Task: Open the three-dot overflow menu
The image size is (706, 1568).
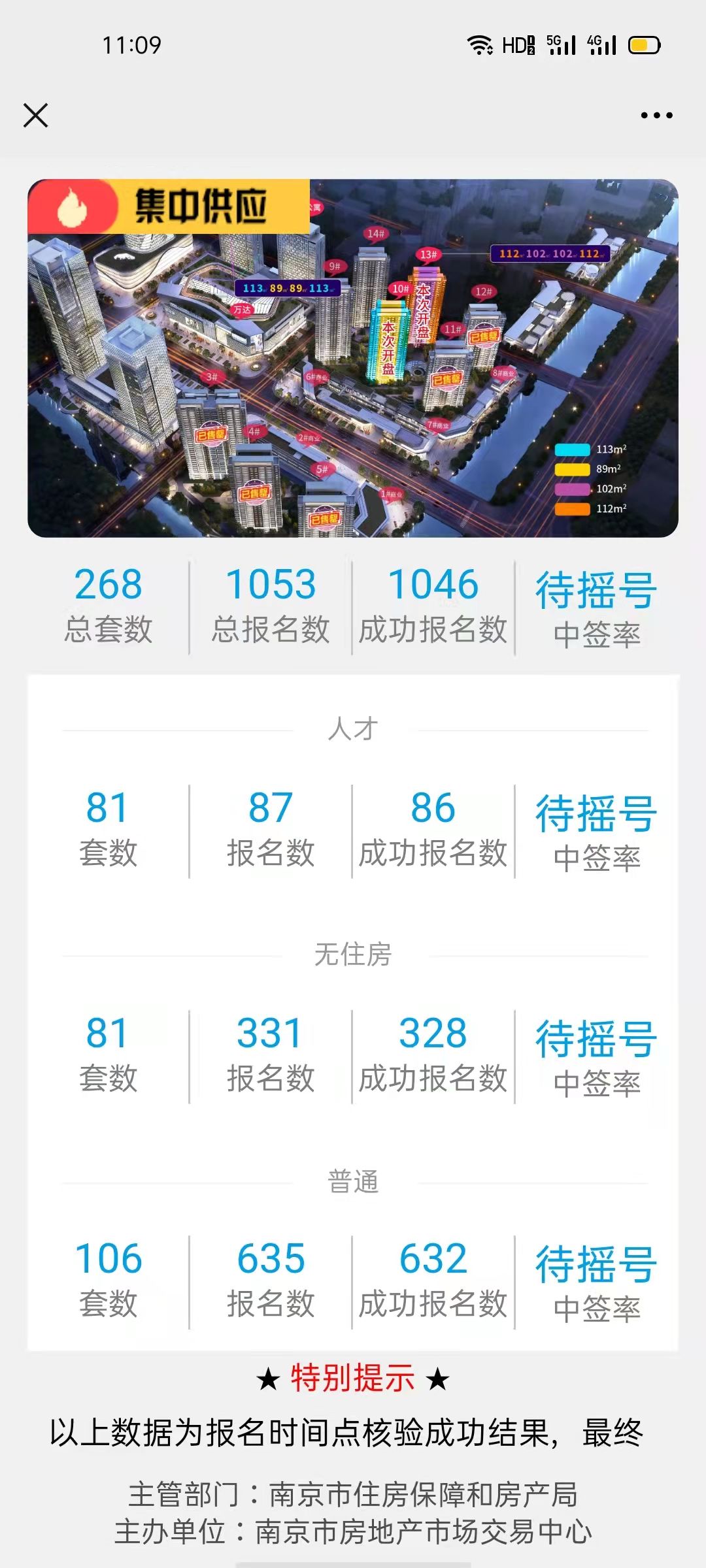Action: pos(656,116)
